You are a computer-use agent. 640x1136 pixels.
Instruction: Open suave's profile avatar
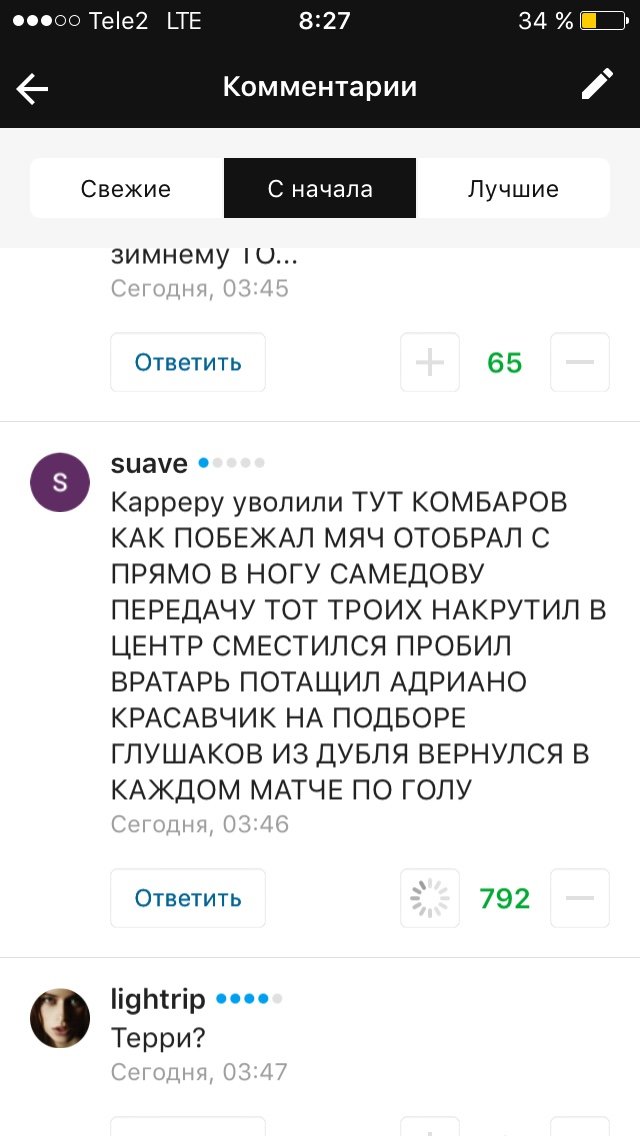click(x=60, y=483)
